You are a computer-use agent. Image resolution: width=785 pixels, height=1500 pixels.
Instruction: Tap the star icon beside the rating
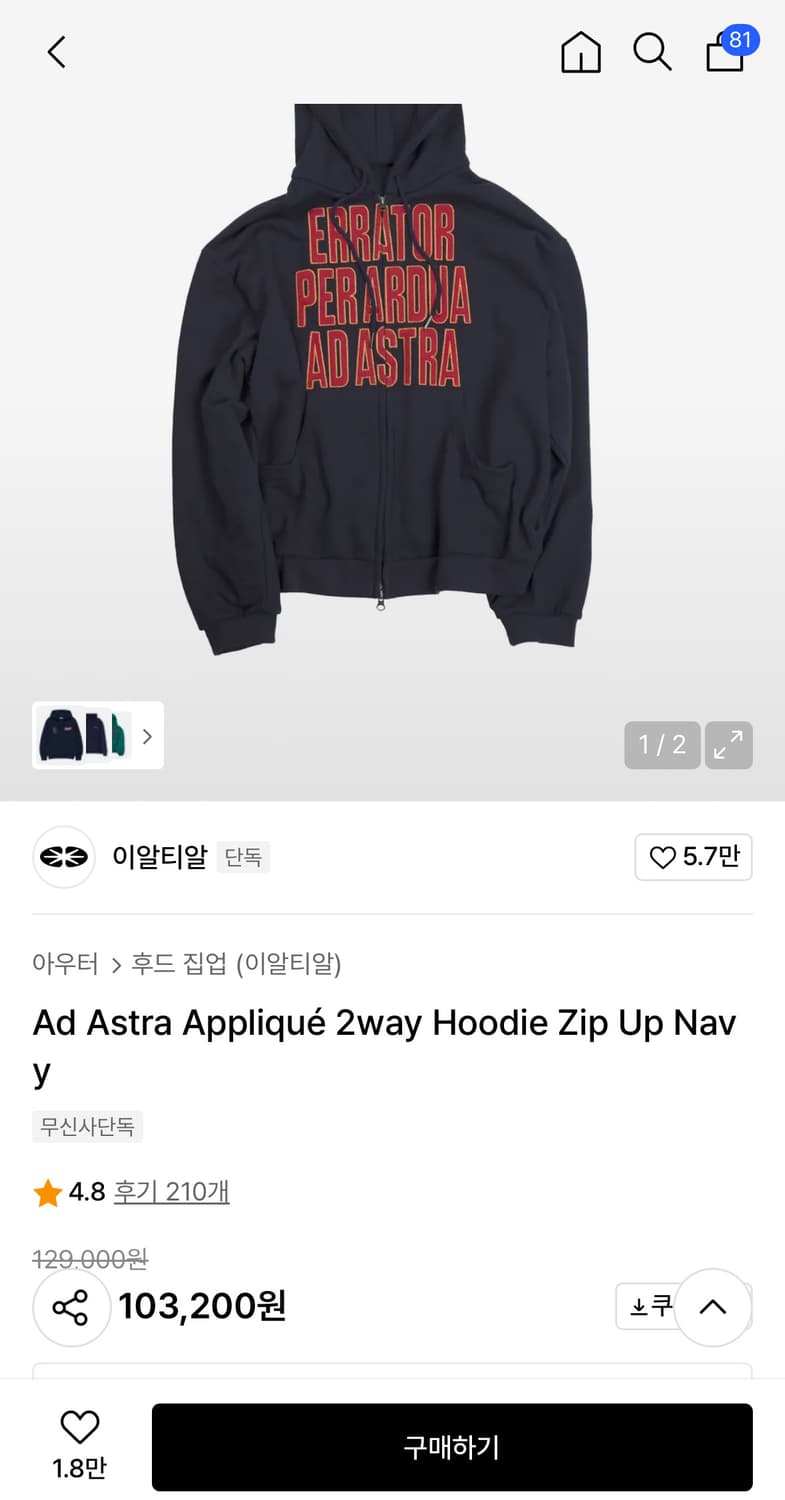[47, 1192]
